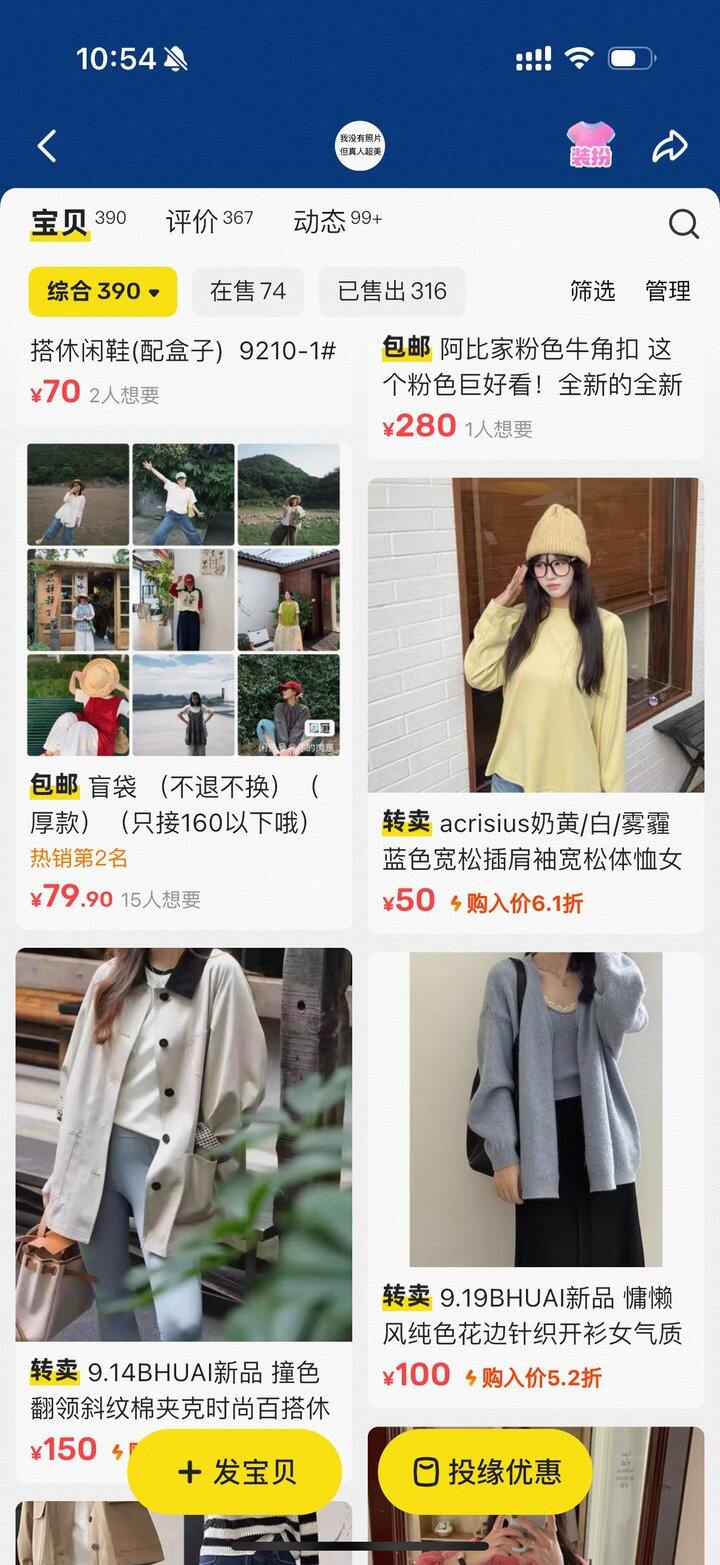Show 已售出 316 sold items
Screen dimensions: 720x1565
[392, 291]
